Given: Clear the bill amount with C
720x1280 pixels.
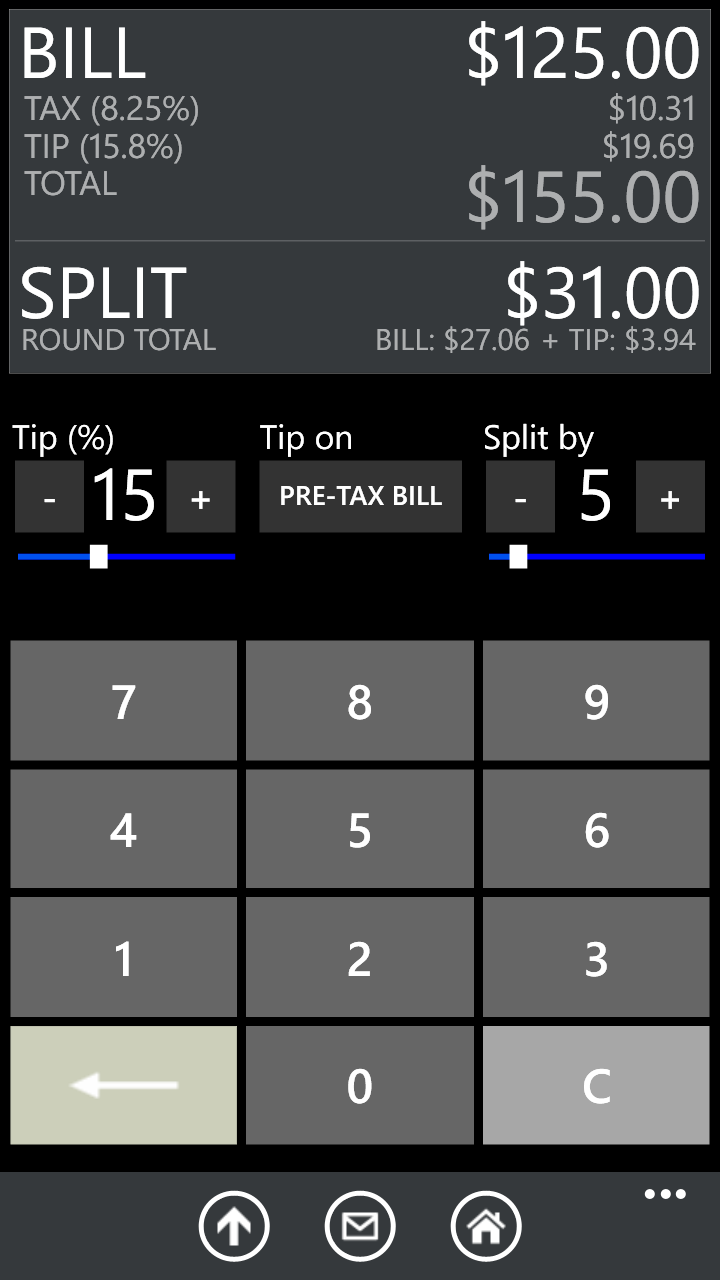Looking at the screenshot, I should [x=596, y=1085].
